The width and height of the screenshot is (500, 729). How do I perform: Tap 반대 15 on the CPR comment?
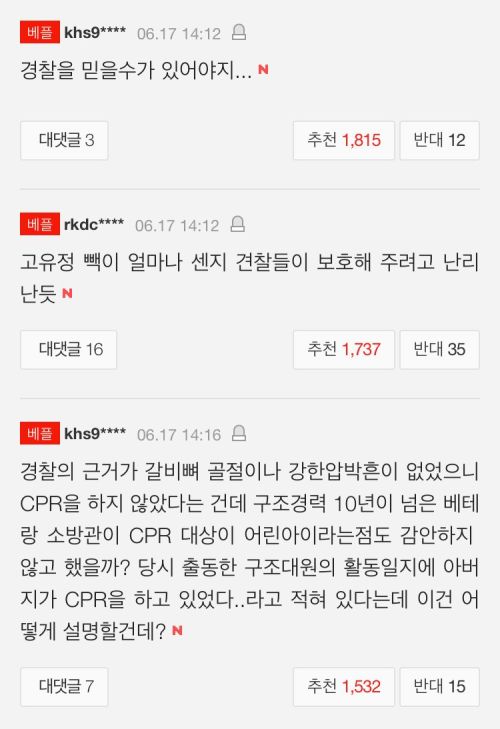(440, 687)
